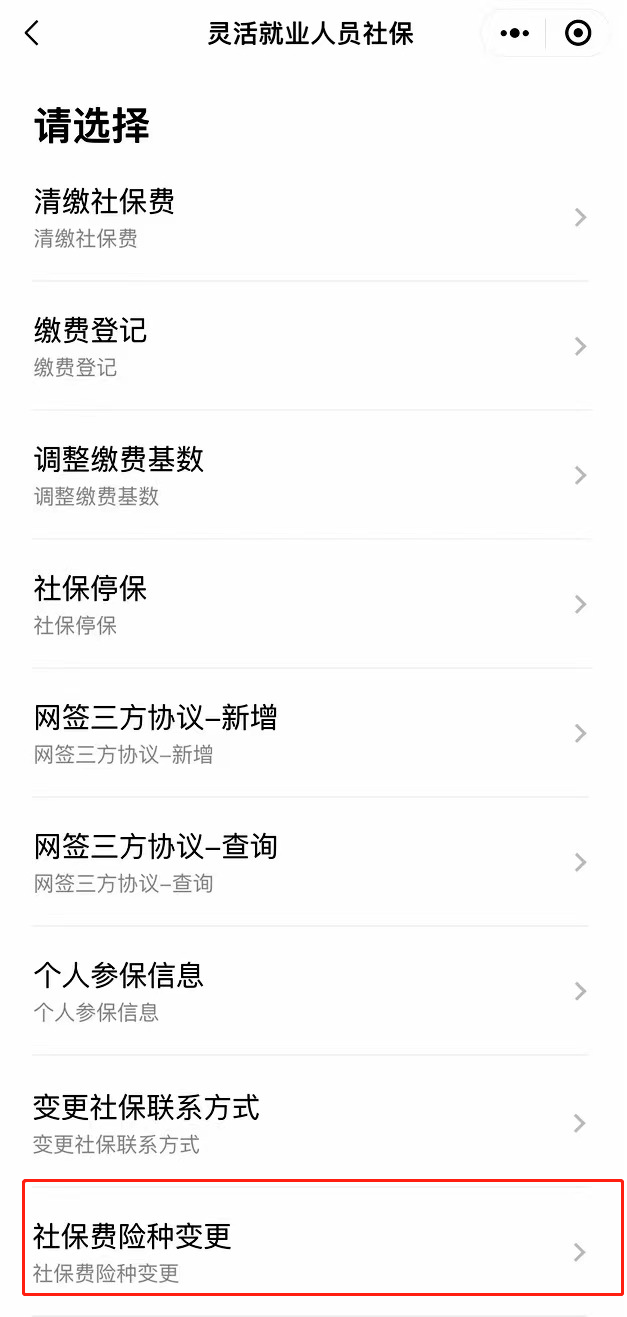The image size is (627, 1317).
Task: Choose 社保停保 from the list
Action: [310, 604]
